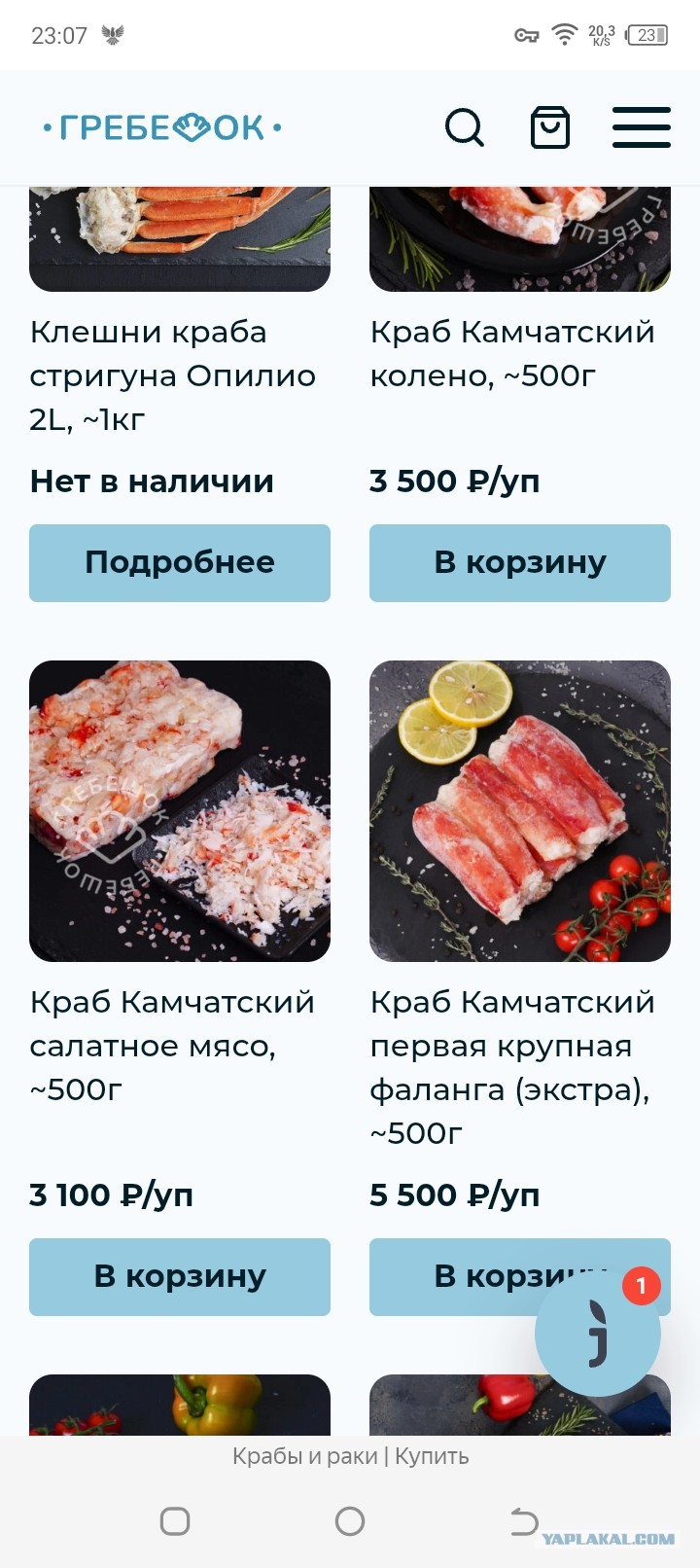Tap Подробнее for Клешни краба стригуна

point(180,563)
